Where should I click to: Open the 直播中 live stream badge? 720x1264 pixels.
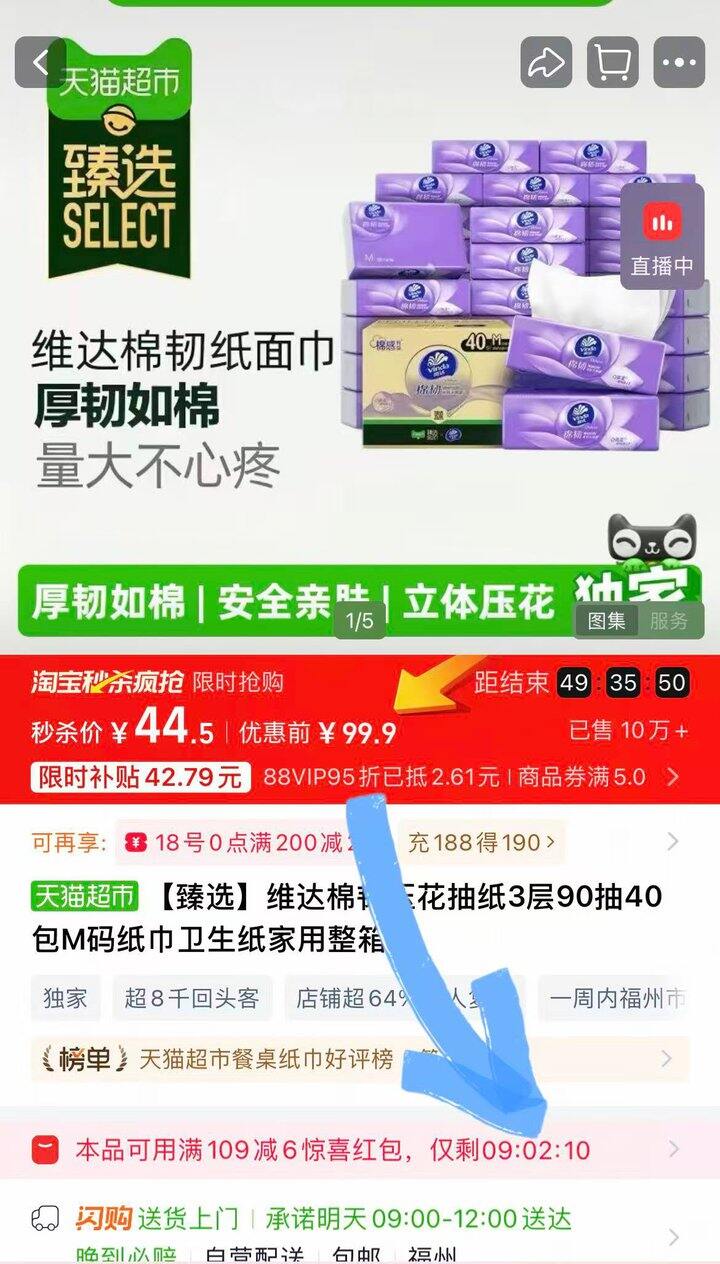pyautogui.click(x=662, y=238)
